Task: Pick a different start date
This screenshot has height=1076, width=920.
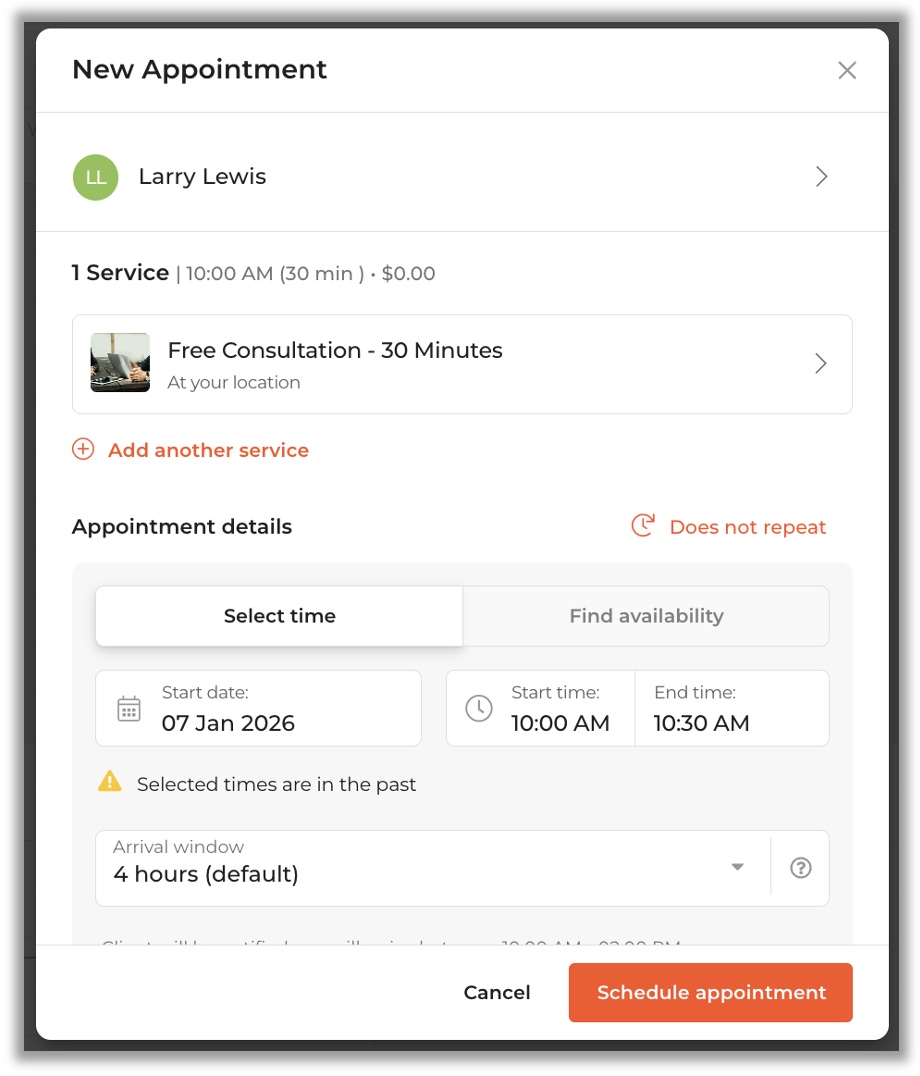Action: [258, 709]
